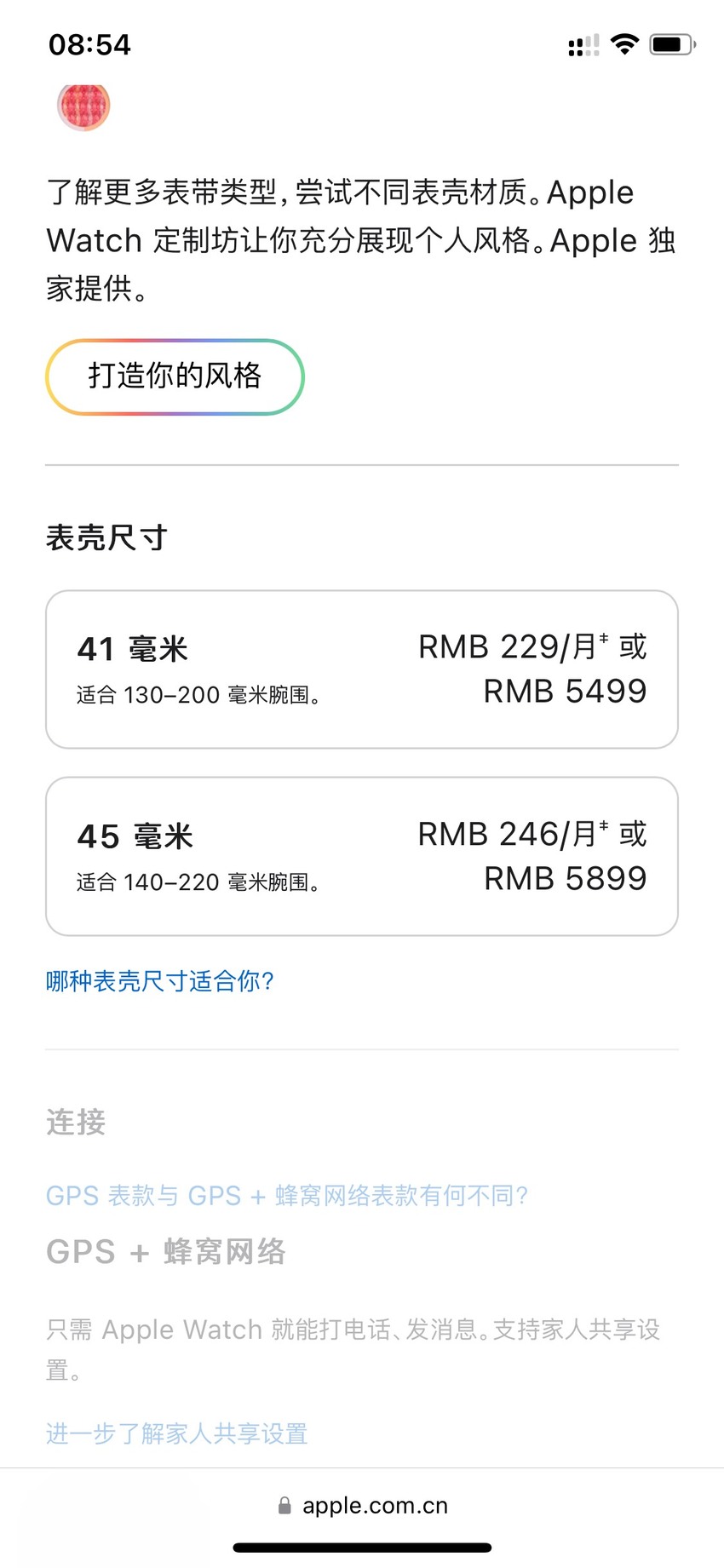
Task: Open 哪种表壳尺寸适合你? link
Action: point(160,981)
